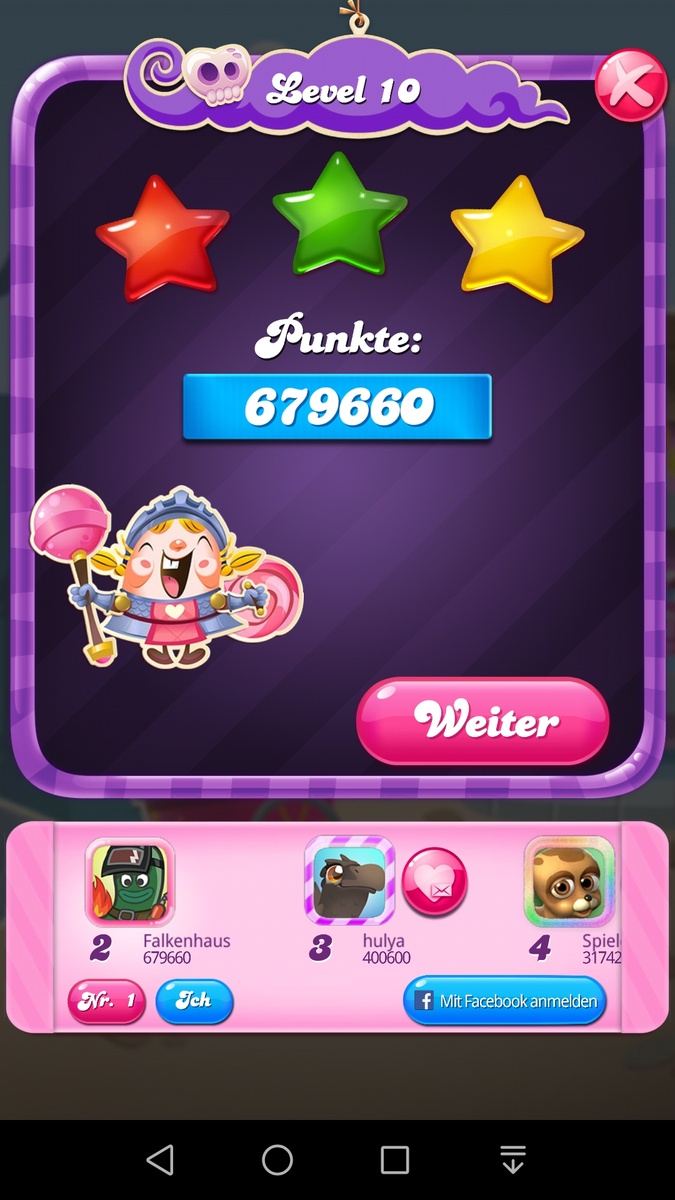The width and height of the screenshot is (675, 1200).
Task: Open the fourth-ranked player's avatar
Action: [x=569, y=881]
